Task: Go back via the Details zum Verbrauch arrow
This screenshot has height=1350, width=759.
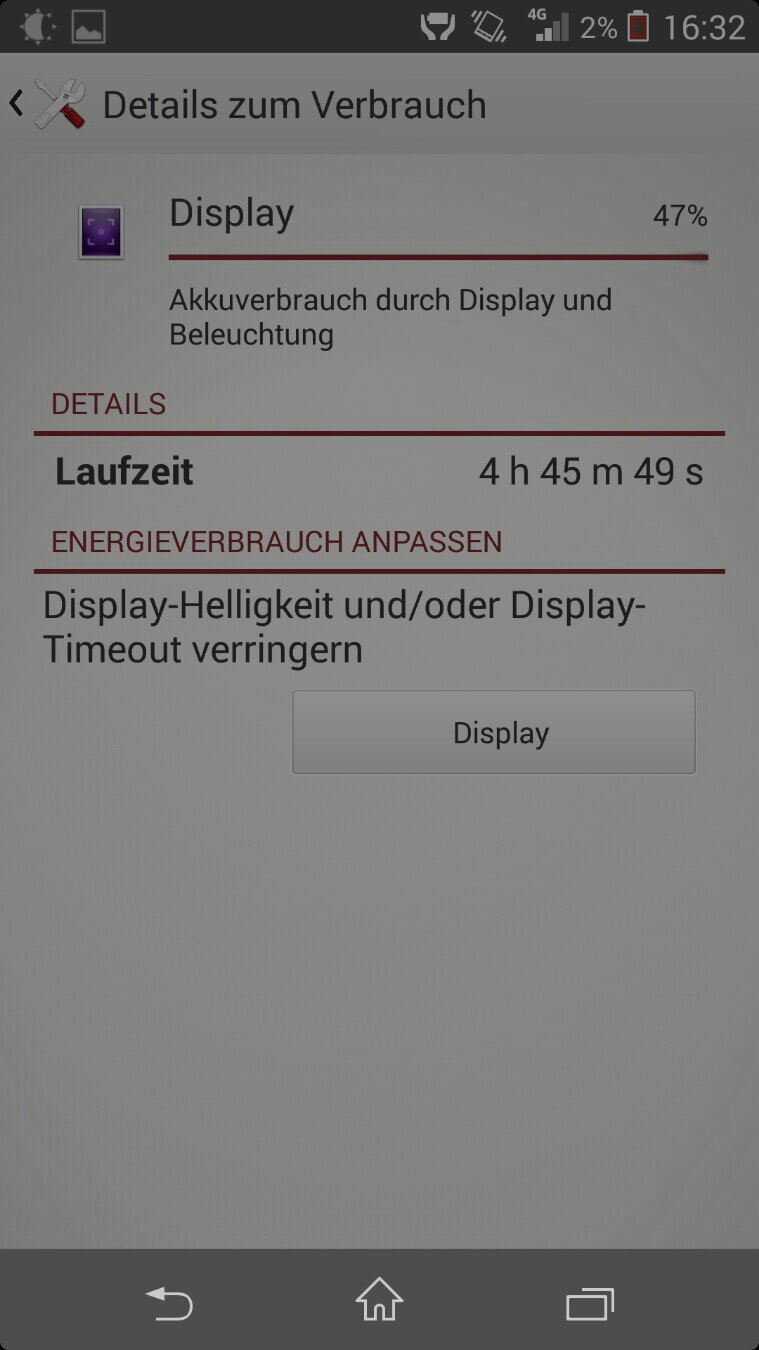Action: click(16, 103)
